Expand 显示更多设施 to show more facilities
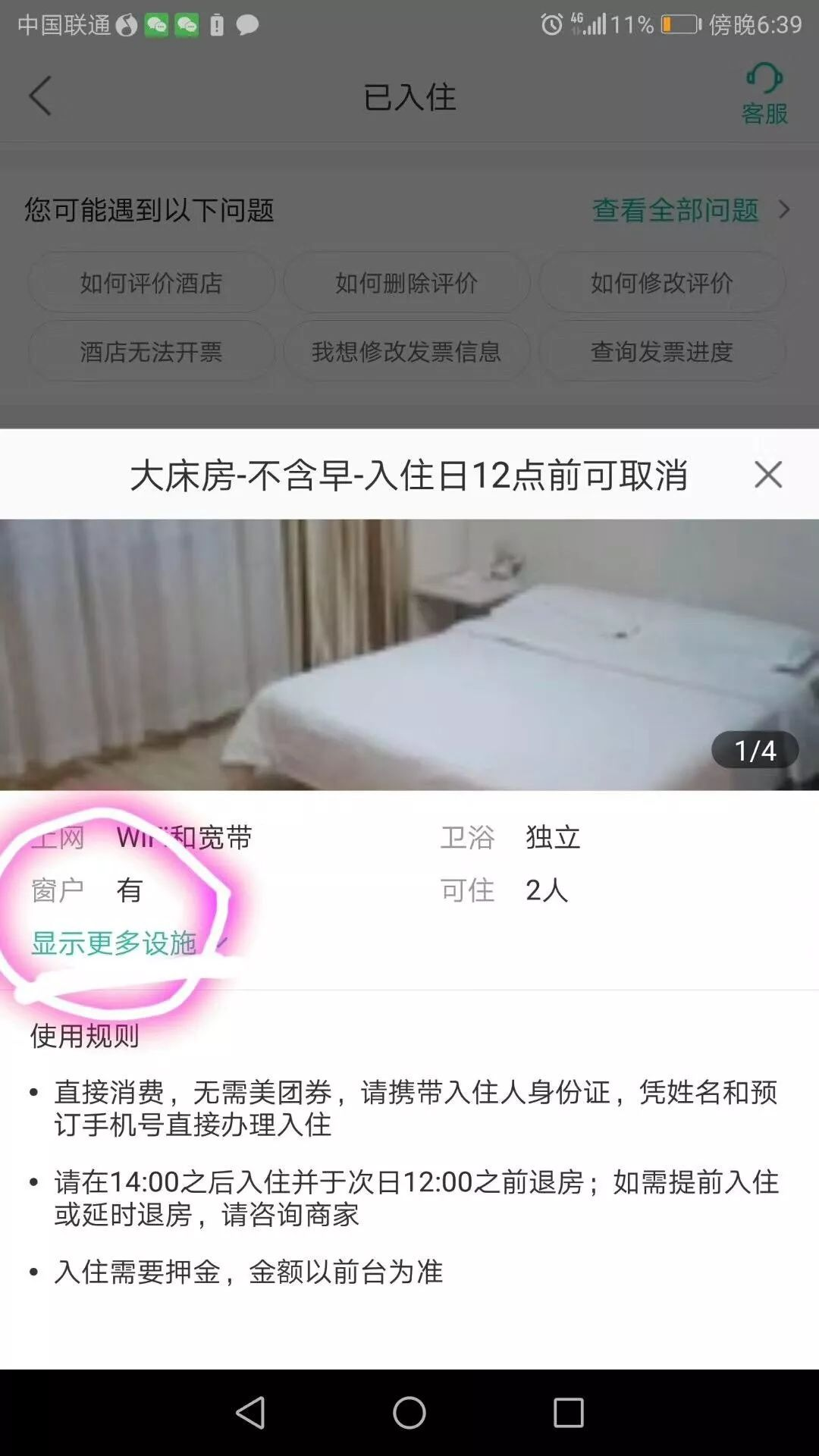The width and height of the screenshot is (819, 1456). tap(115, 943)
